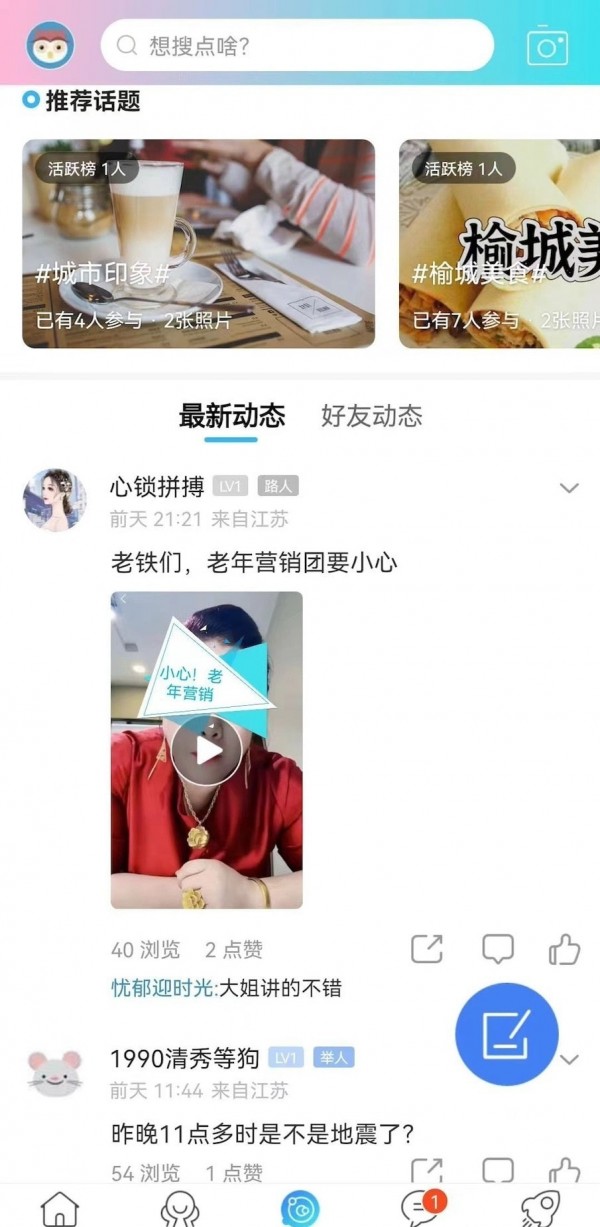This screenshot has width=600, height=1227.
Task: Open 1990清秀等狗's mouse avatar
Action: [55, 1074]
